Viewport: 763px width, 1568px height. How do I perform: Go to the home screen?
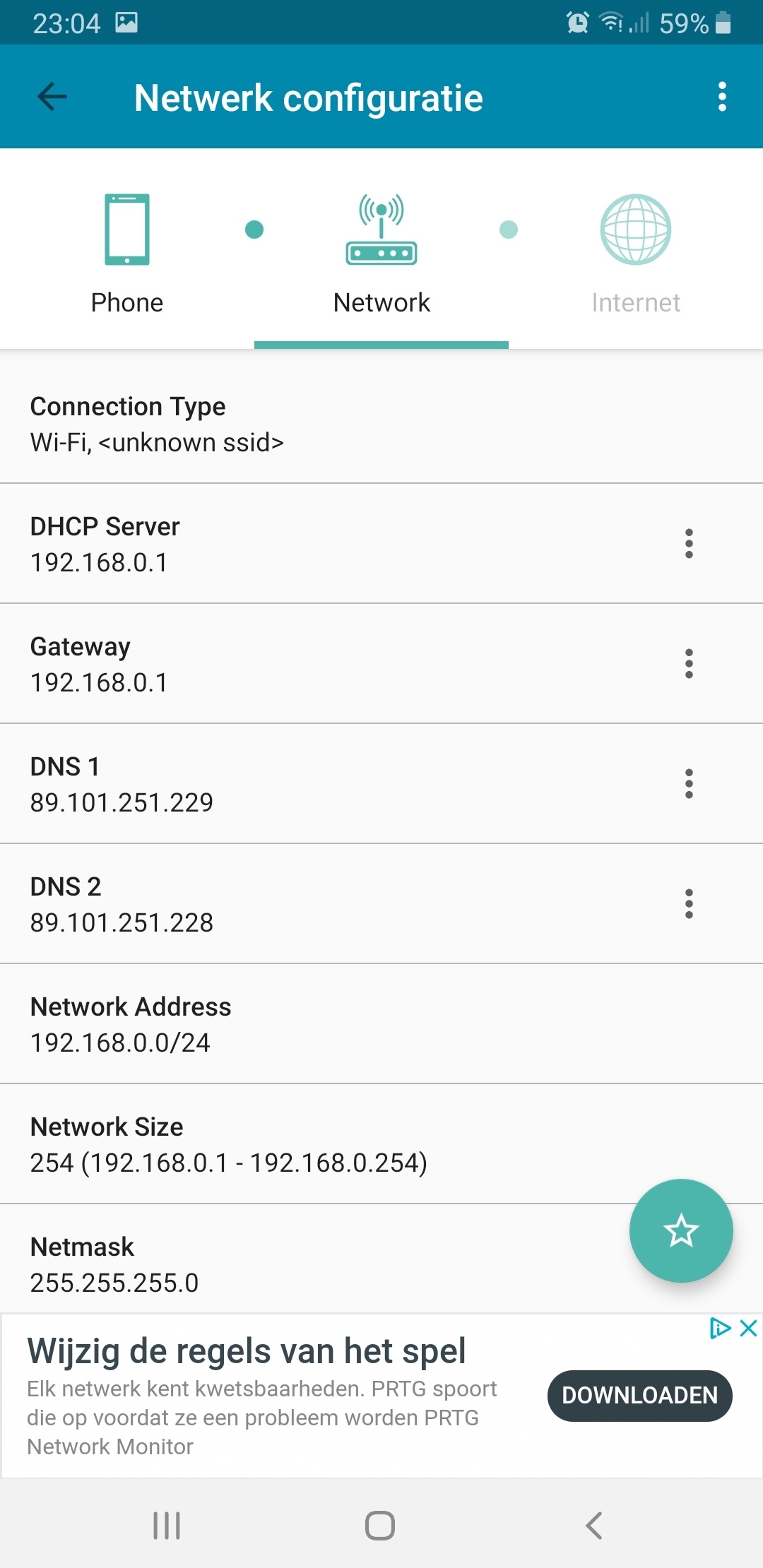(380, 1525)
